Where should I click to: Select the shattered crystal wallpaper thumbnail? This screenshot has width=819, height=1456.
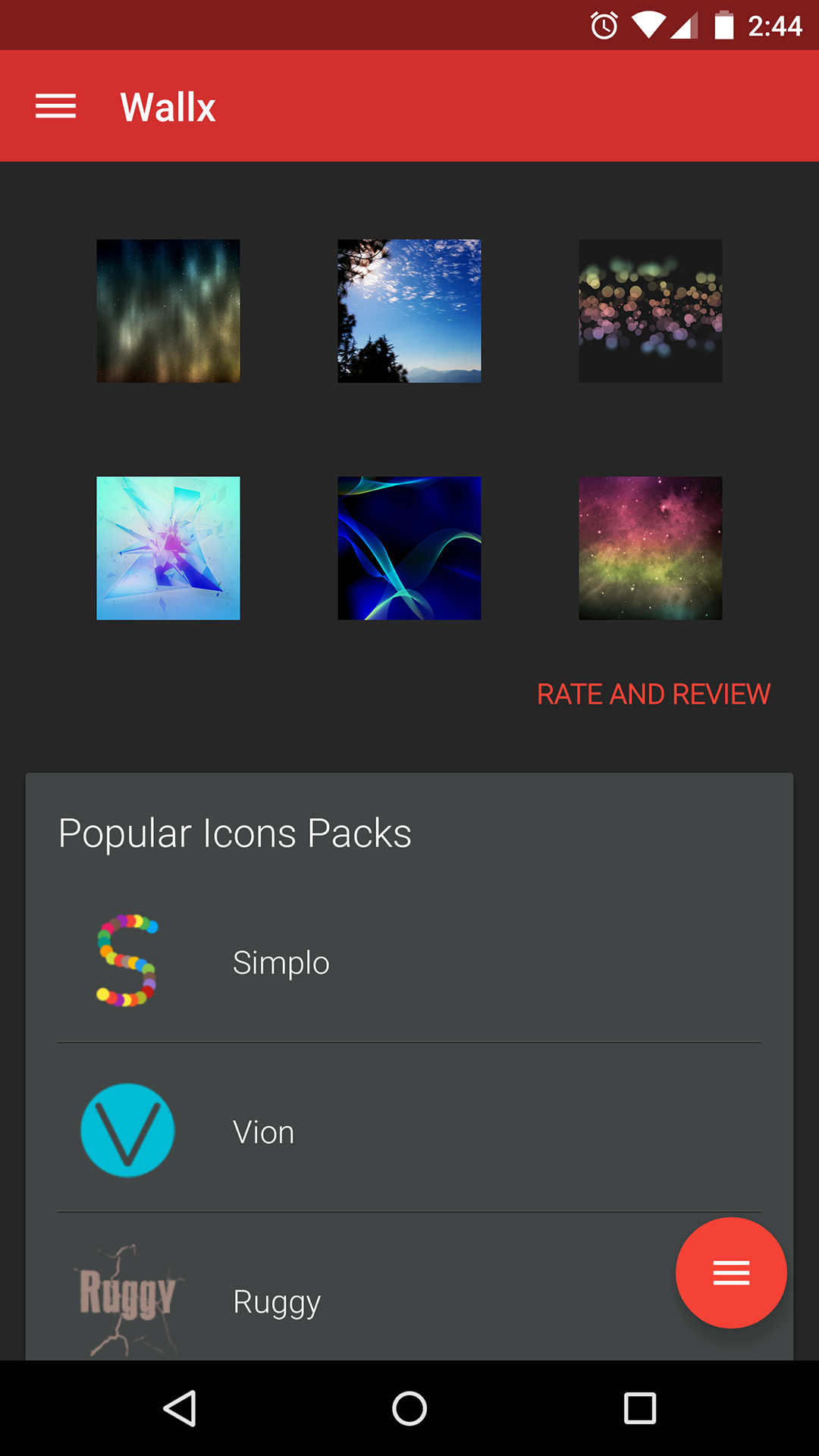click(x=168, y=548)
